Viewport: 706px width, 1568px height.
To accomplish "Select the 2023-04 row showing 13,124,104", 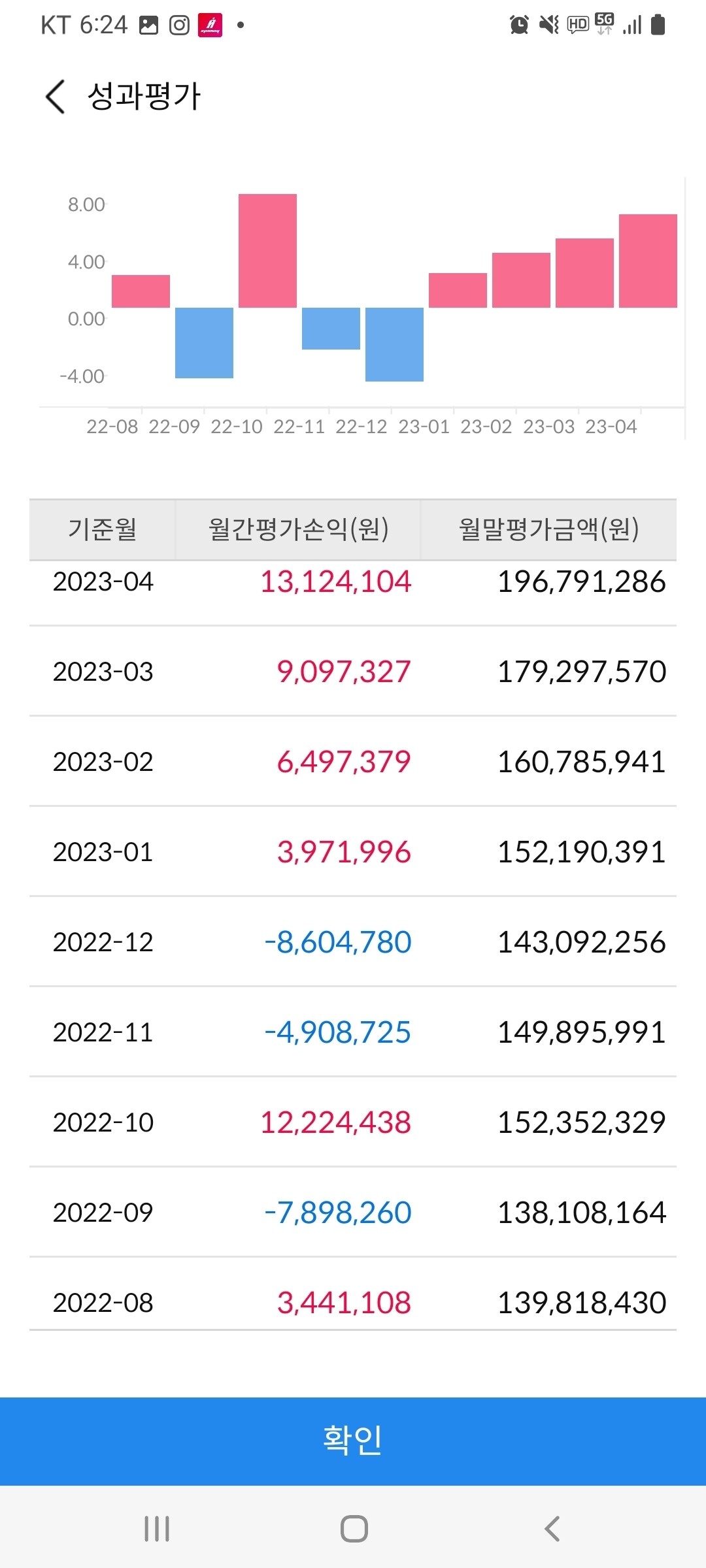I will pos(353,581).
